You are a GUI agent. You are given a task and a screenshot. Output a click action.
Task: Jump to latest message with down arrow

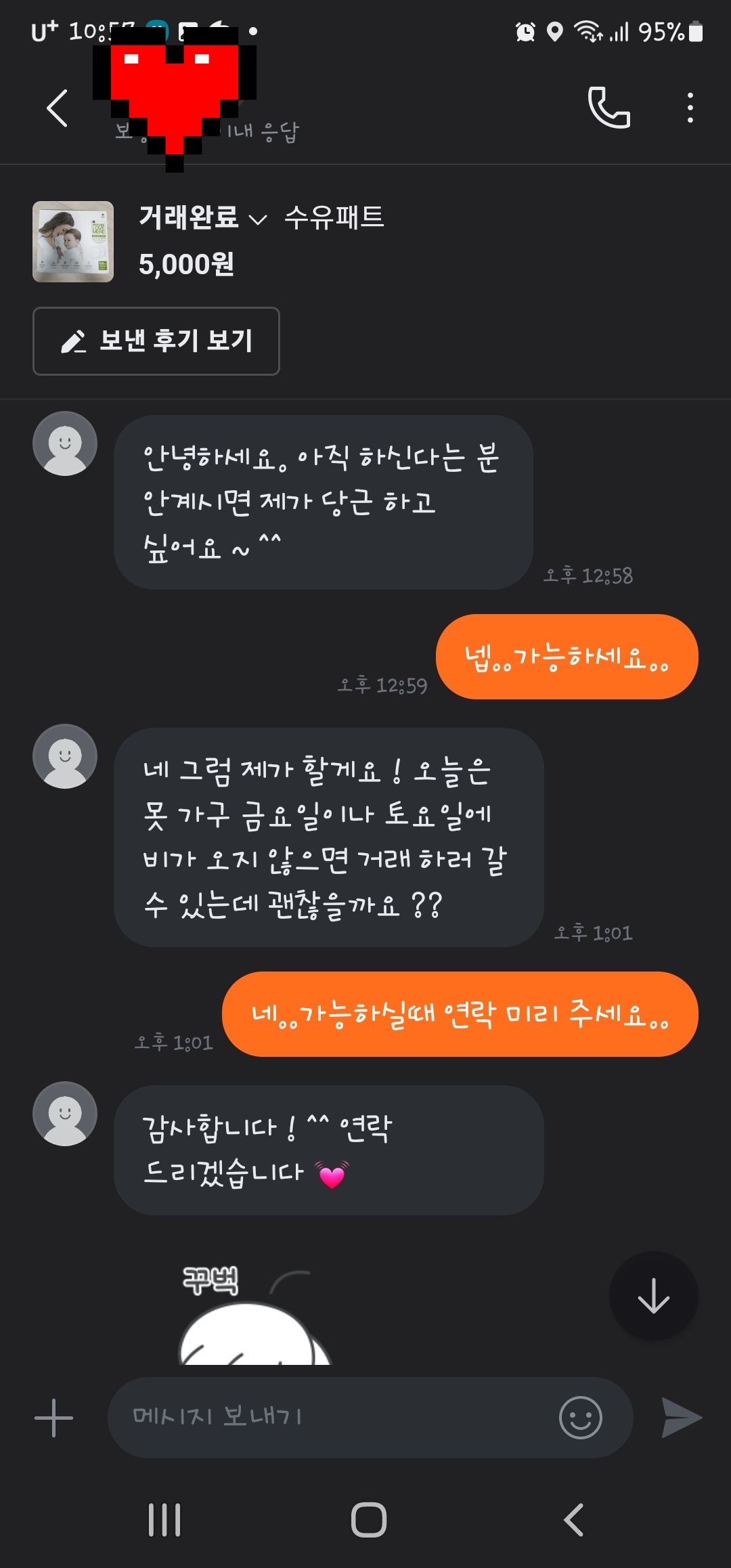[653, 1296]
